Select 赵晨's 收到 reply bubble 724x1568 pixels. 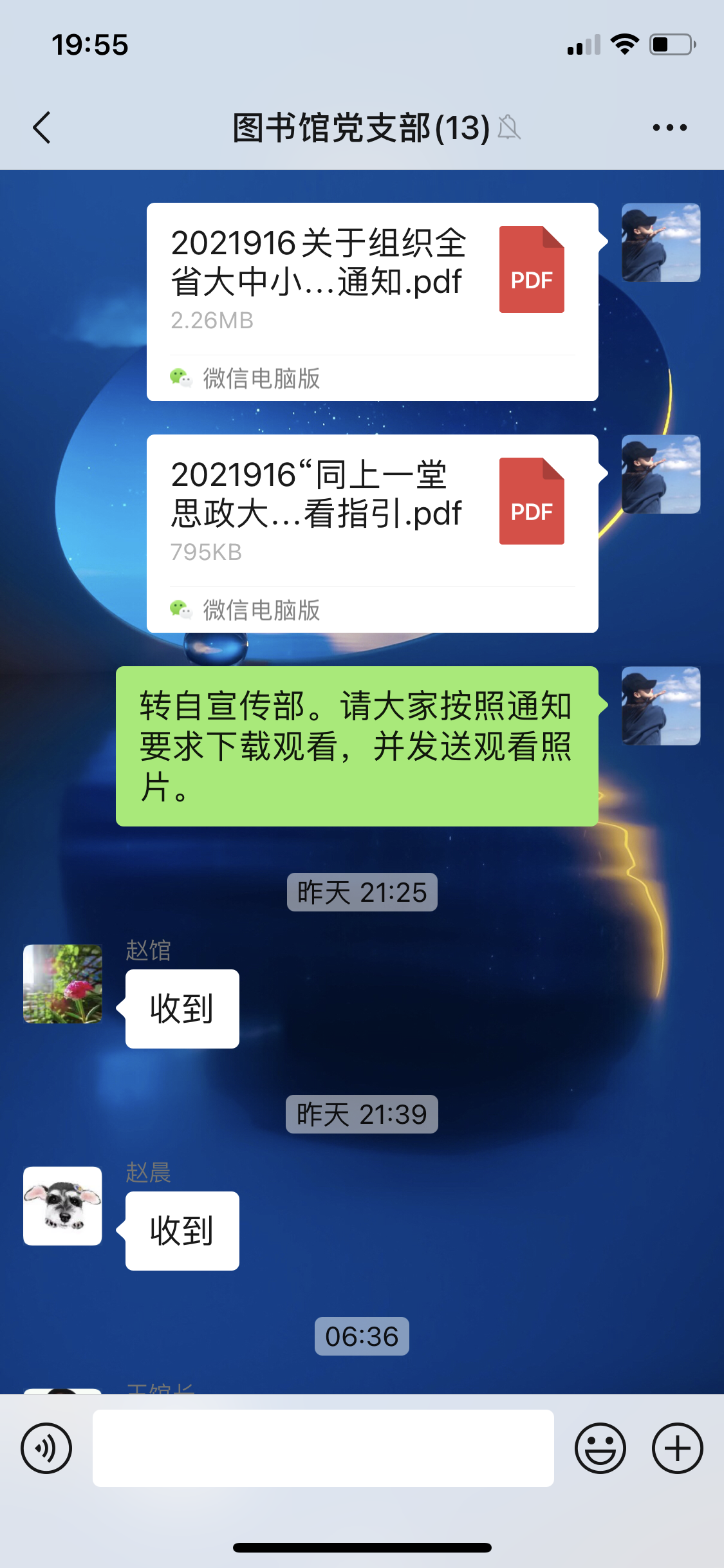click(181, 1230)
